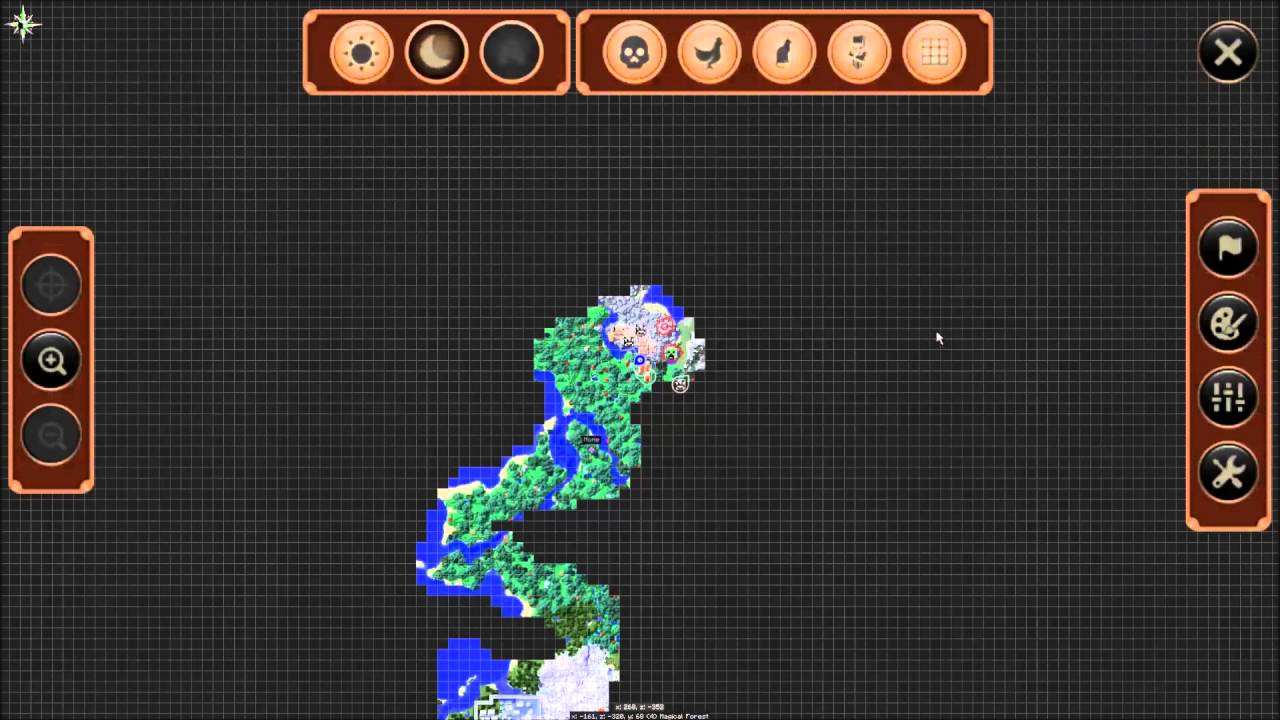Toggle pets cat icon display
This screenshot has width=1280, height=720.
coord(784,53)
